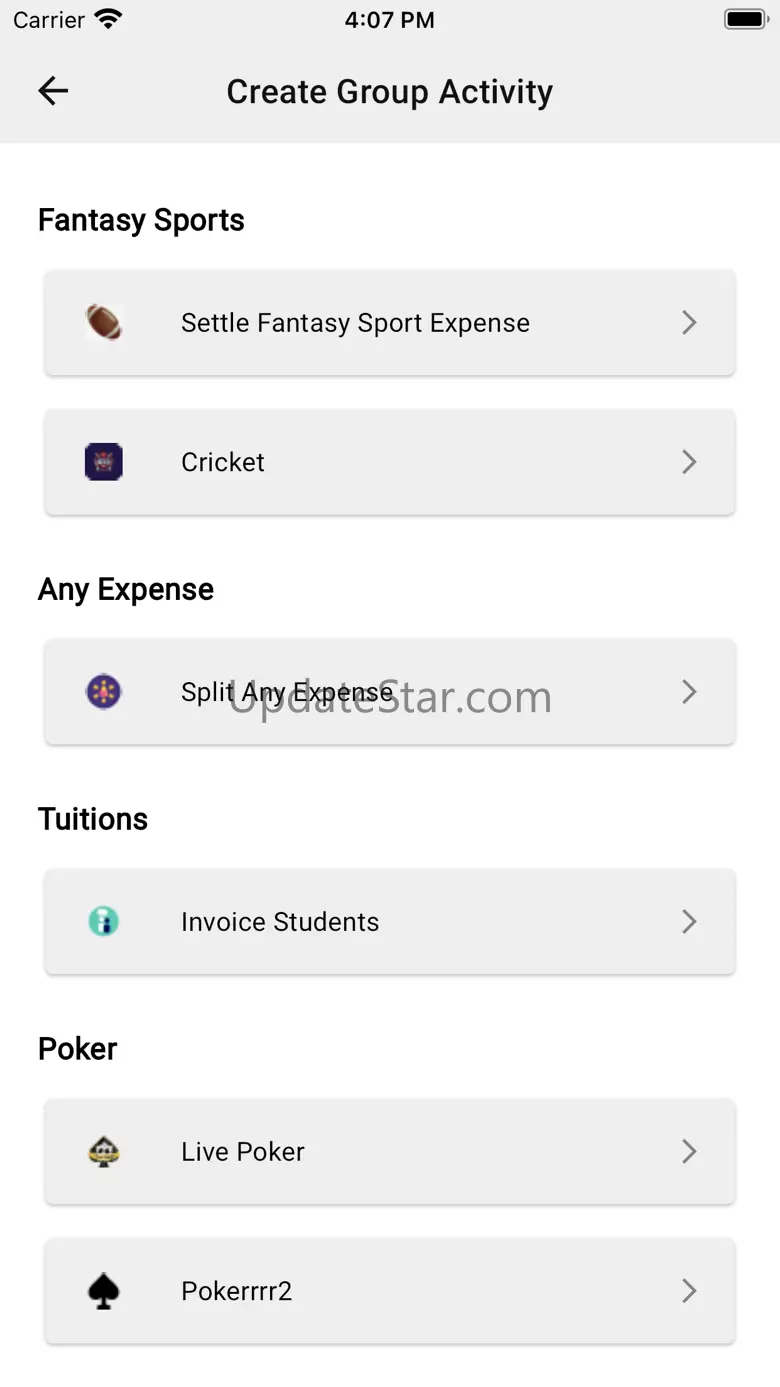This screenshot has width=780, height=1387.
Task: Open Settle Fantasy Sport Expense
Action: (x=390, y=323)
